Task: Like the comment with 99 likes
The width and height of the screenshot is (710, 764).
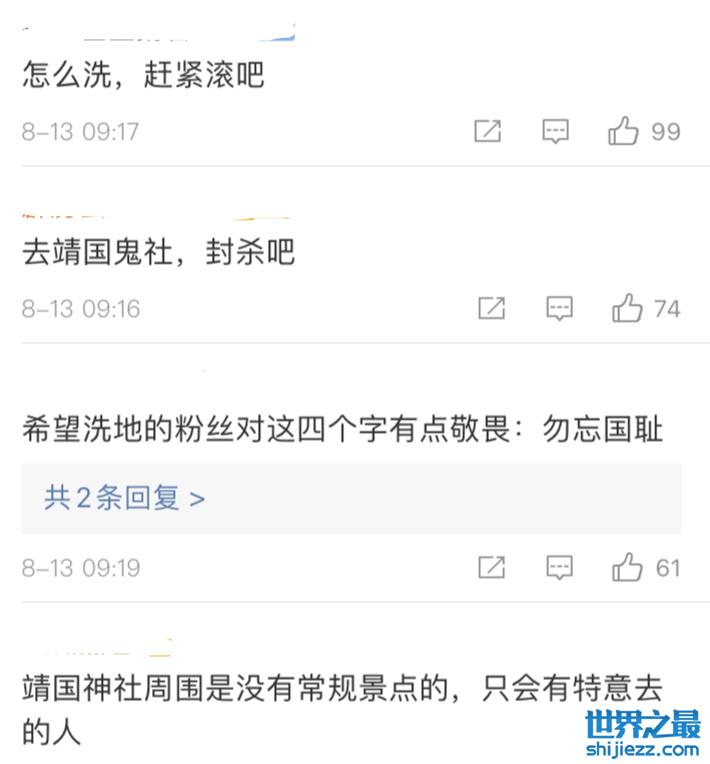Action: pos(624,131)
